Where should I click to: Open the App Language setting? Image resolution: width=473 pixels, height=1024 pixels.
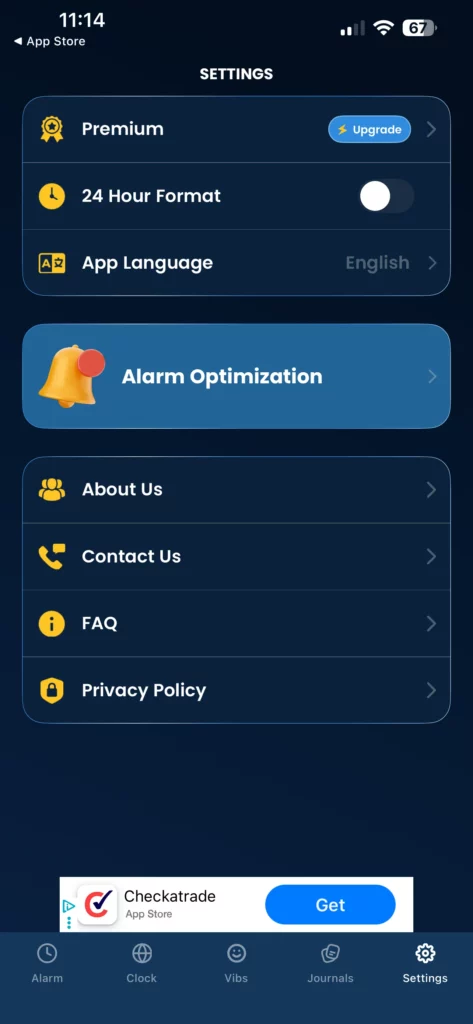pos(236,263)
